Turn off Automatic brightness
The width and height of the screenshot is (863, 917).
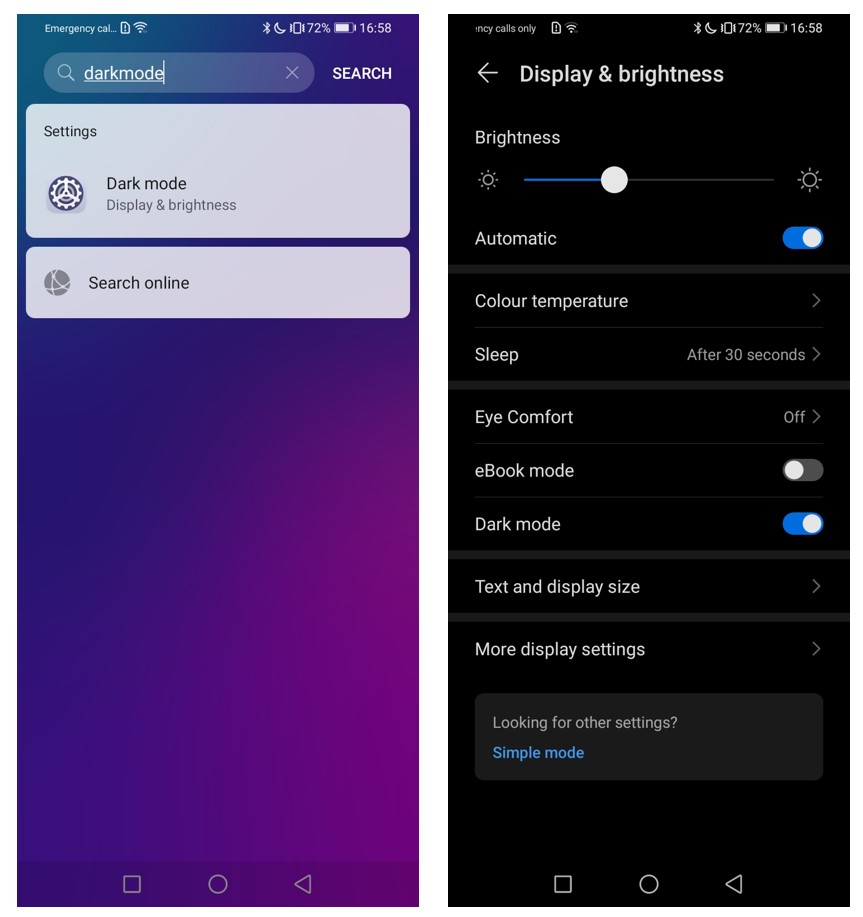(802, 238)
